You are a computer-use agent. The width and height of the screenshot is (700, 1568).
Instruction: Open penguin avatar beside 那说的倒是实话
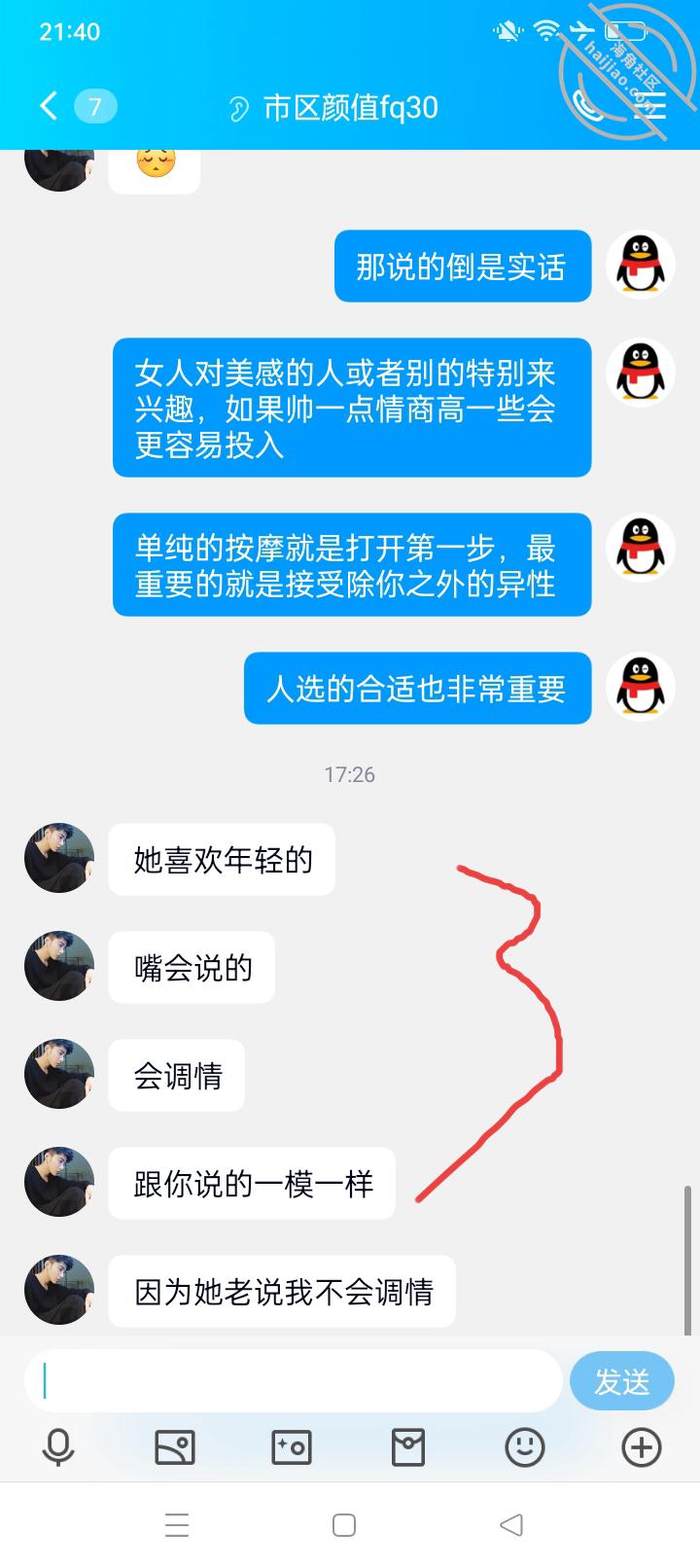[641, 265]
